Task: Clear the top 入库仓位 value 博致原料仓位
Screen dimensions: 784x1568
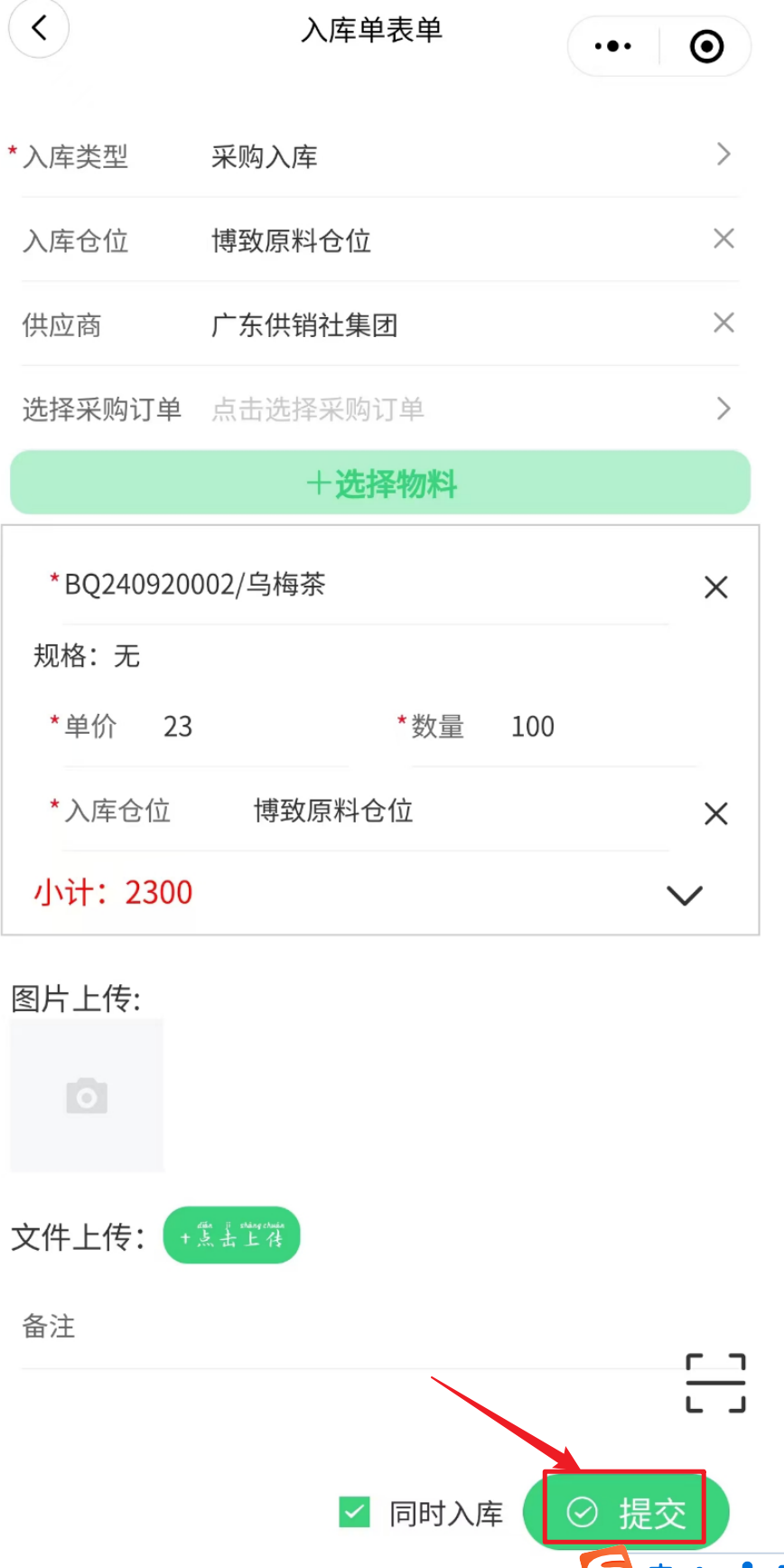Action: pyautogui.click(x=723, y=239)
